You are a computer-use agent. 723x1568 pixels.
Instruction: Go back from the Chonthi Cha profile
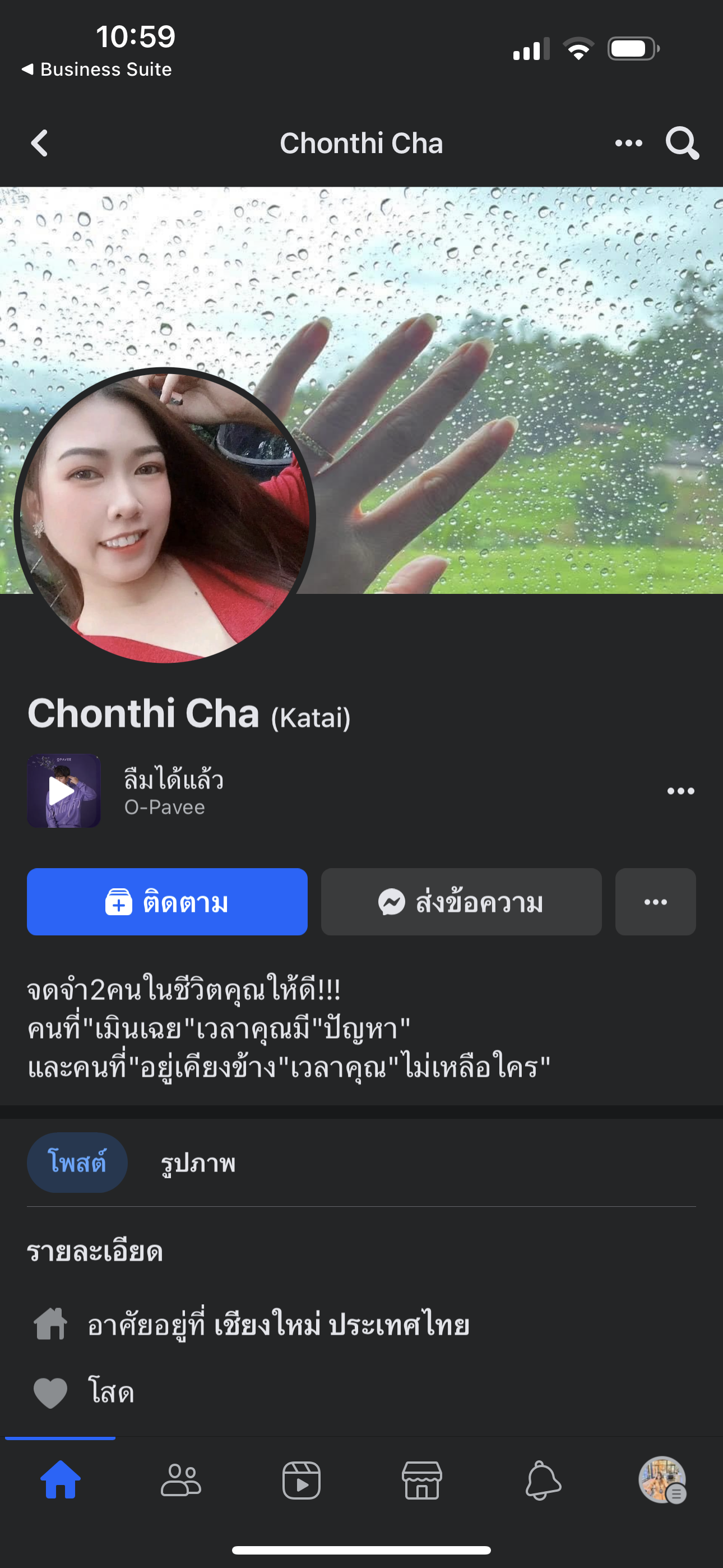40,144
